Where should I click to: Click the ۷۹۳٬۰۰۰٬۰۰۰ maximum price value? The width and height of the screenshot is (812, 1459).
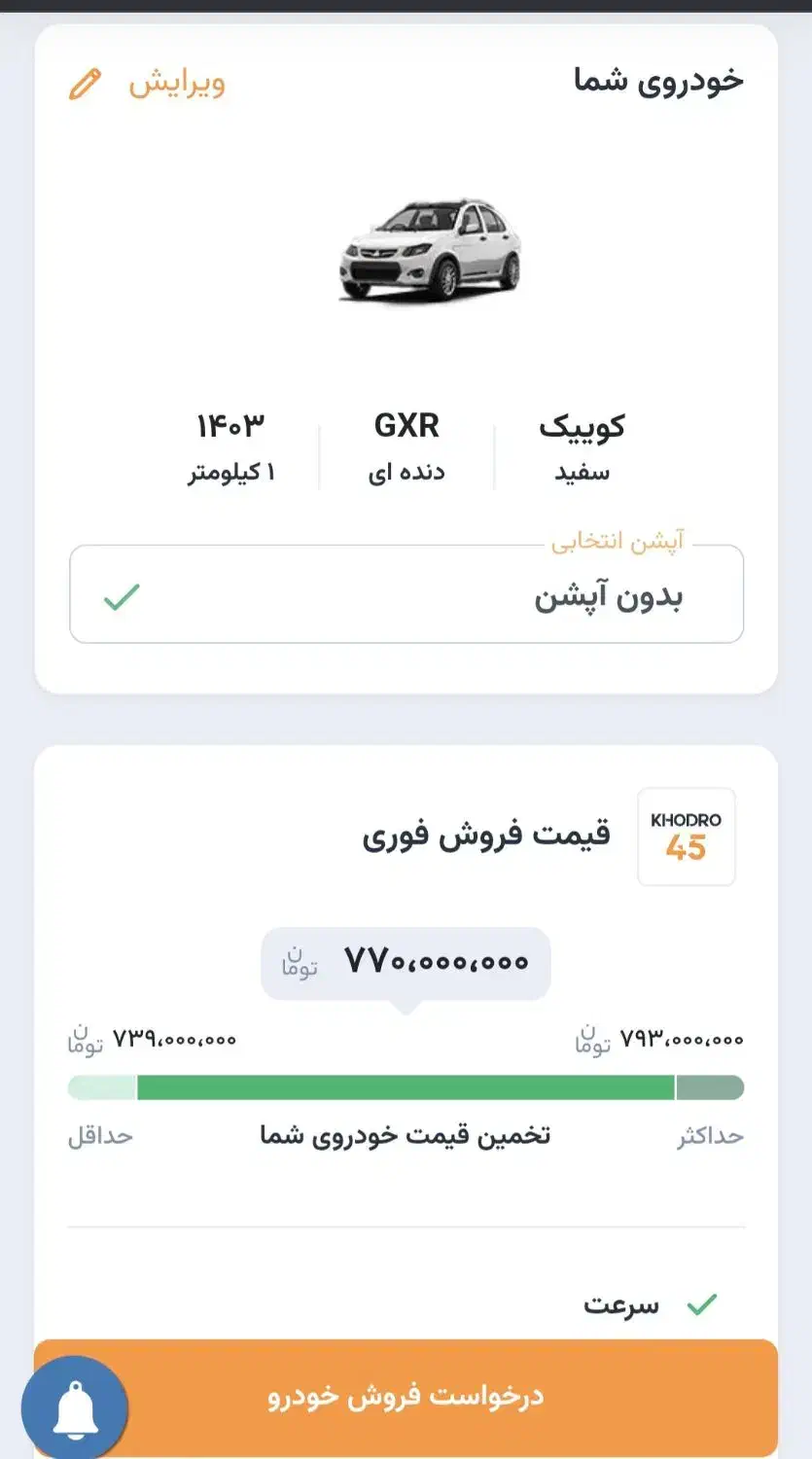pyautogui.click(x=683, y=1039)
